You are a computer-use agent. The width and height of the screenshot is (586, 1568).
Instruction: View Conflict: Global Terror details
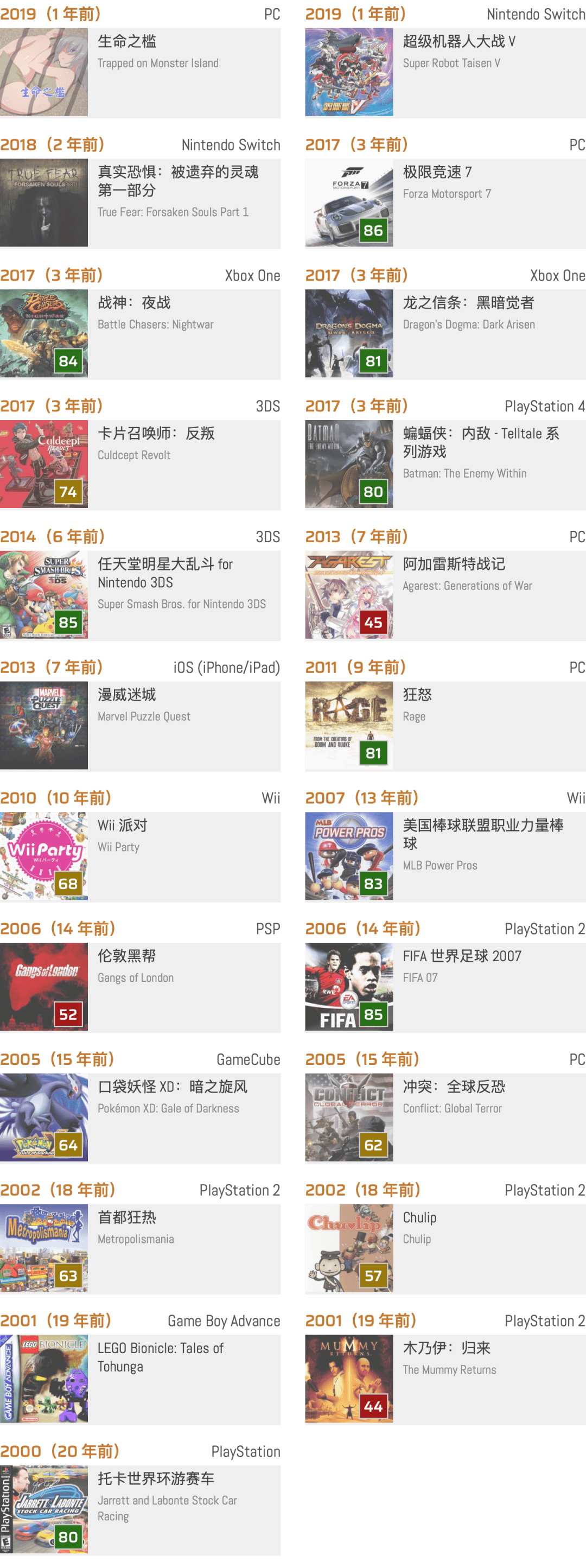point(445,1118)
